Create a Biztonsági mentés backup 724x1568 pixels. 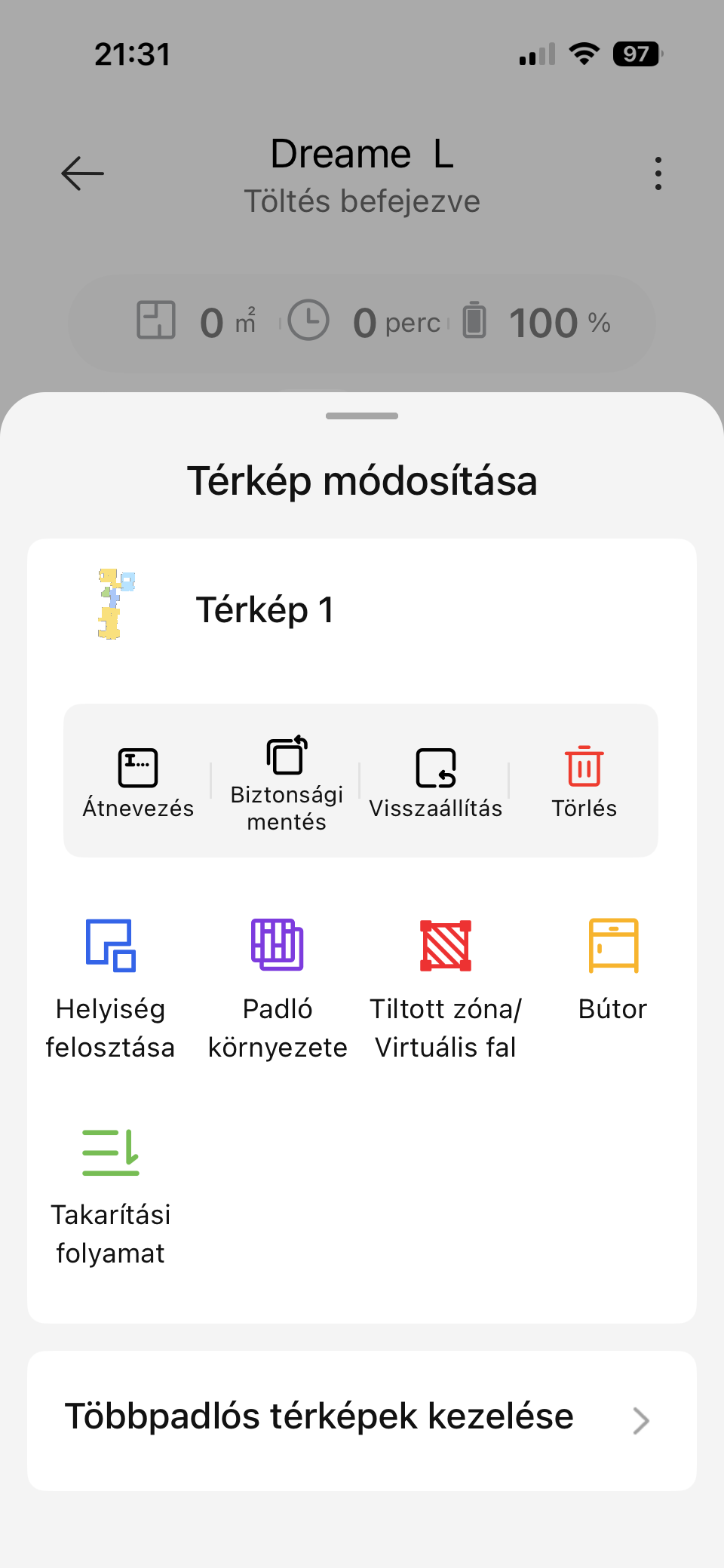(x=287, y=782)
